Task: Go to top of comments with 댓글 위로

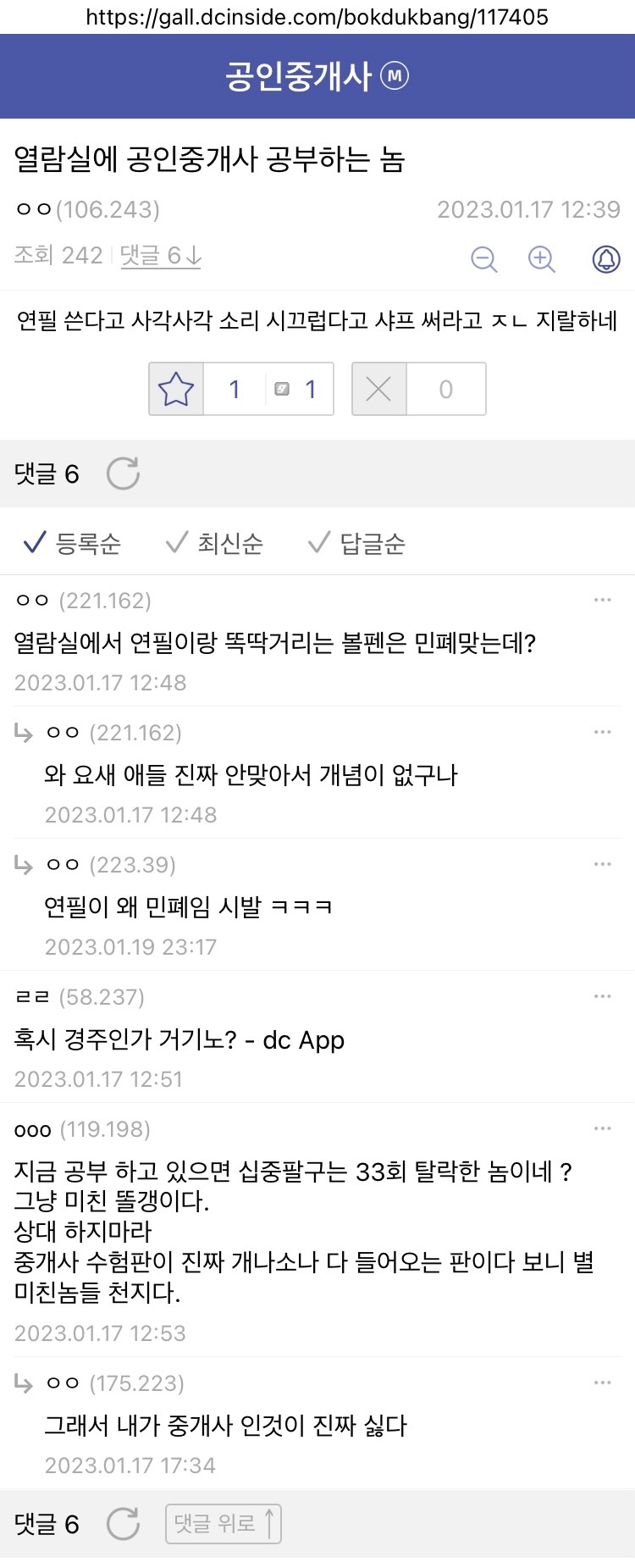Action: [x=224, y=1524]
